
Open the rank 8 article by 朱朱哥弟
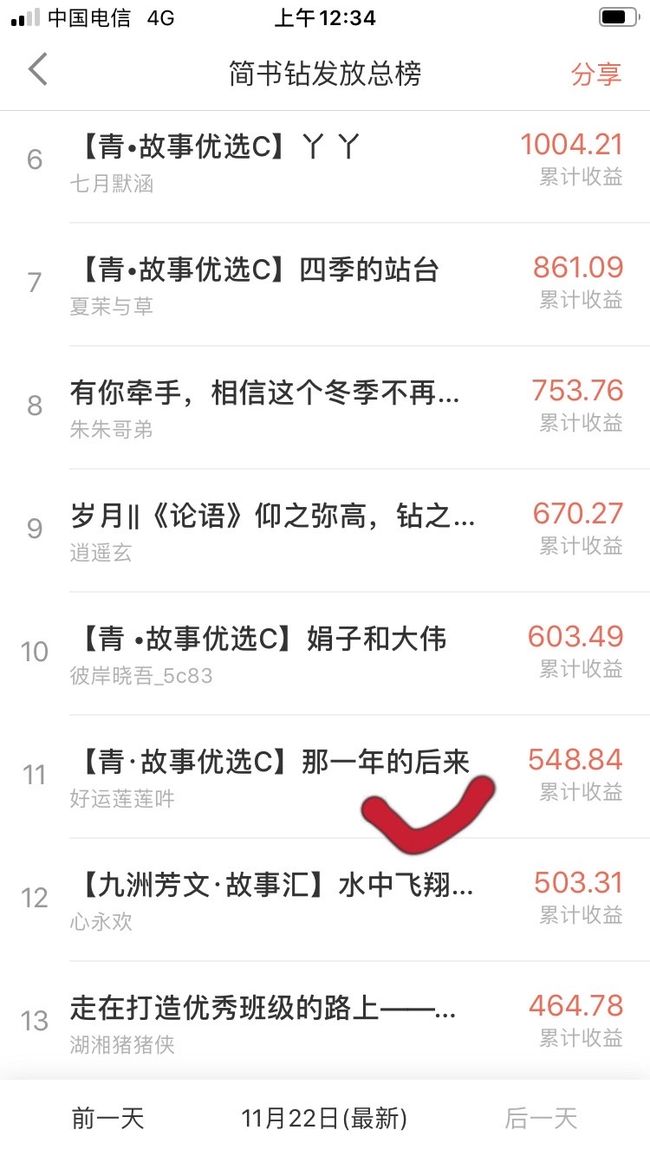point(325,407)
